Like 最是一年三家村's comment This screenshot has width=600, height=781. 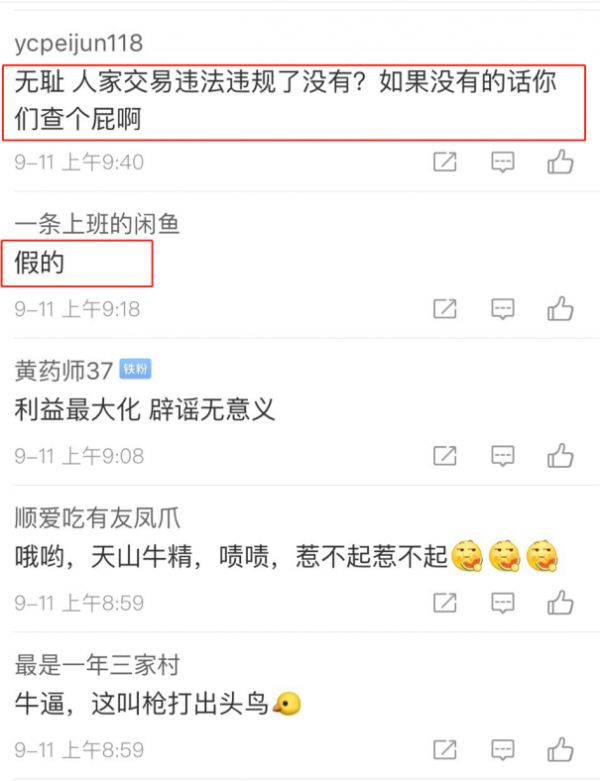[560, 750]
